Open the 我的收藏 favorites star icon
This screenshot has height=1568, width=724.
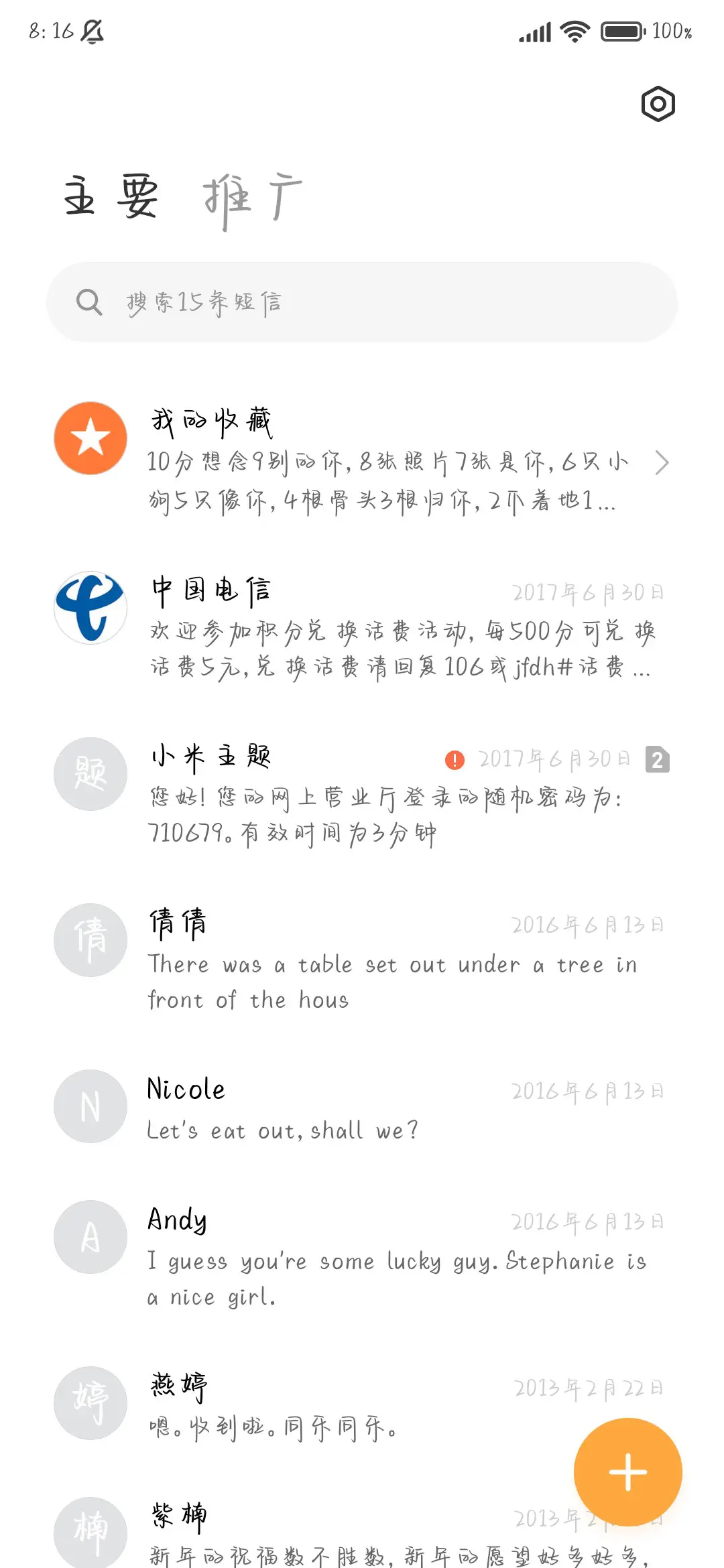[x=90, y=438]
